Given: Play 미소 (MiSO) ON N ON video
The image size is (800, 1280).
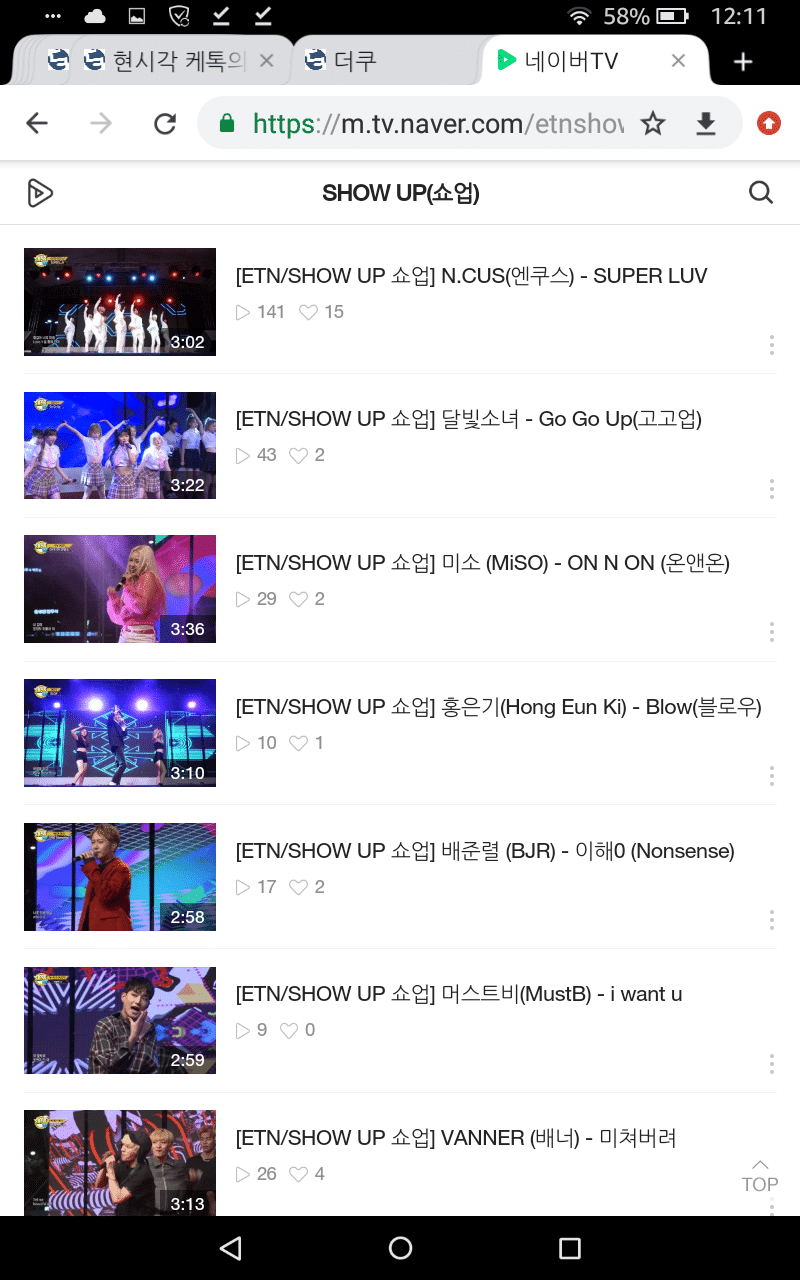Looking at the screenshot, I should (x=120, y=589).
